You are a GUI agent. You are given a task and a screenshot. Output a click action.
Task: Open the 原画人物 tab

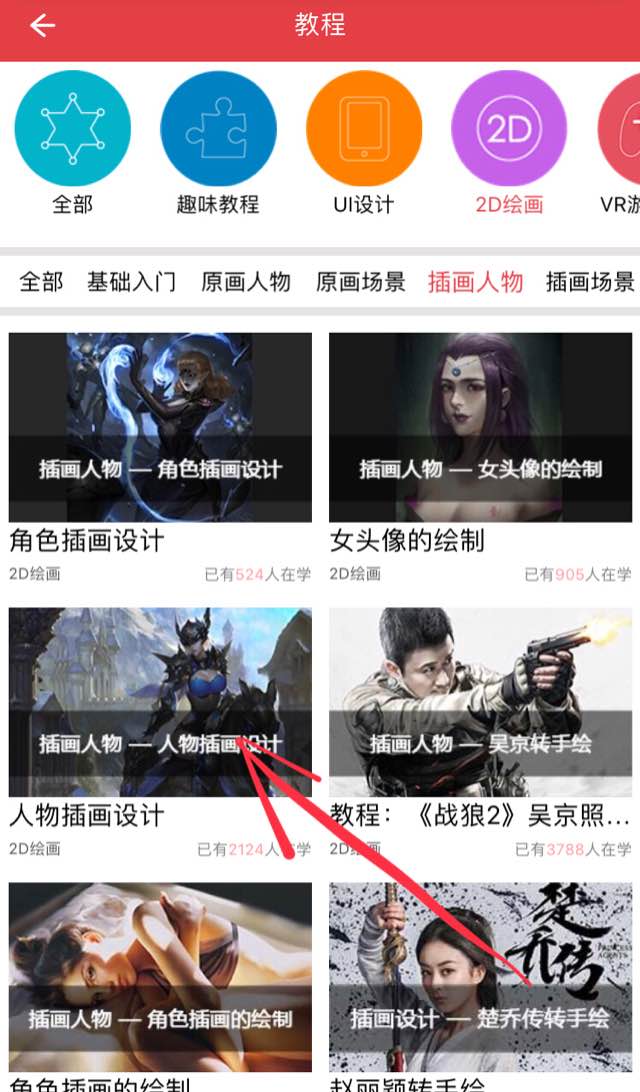[x=246, y=282]
